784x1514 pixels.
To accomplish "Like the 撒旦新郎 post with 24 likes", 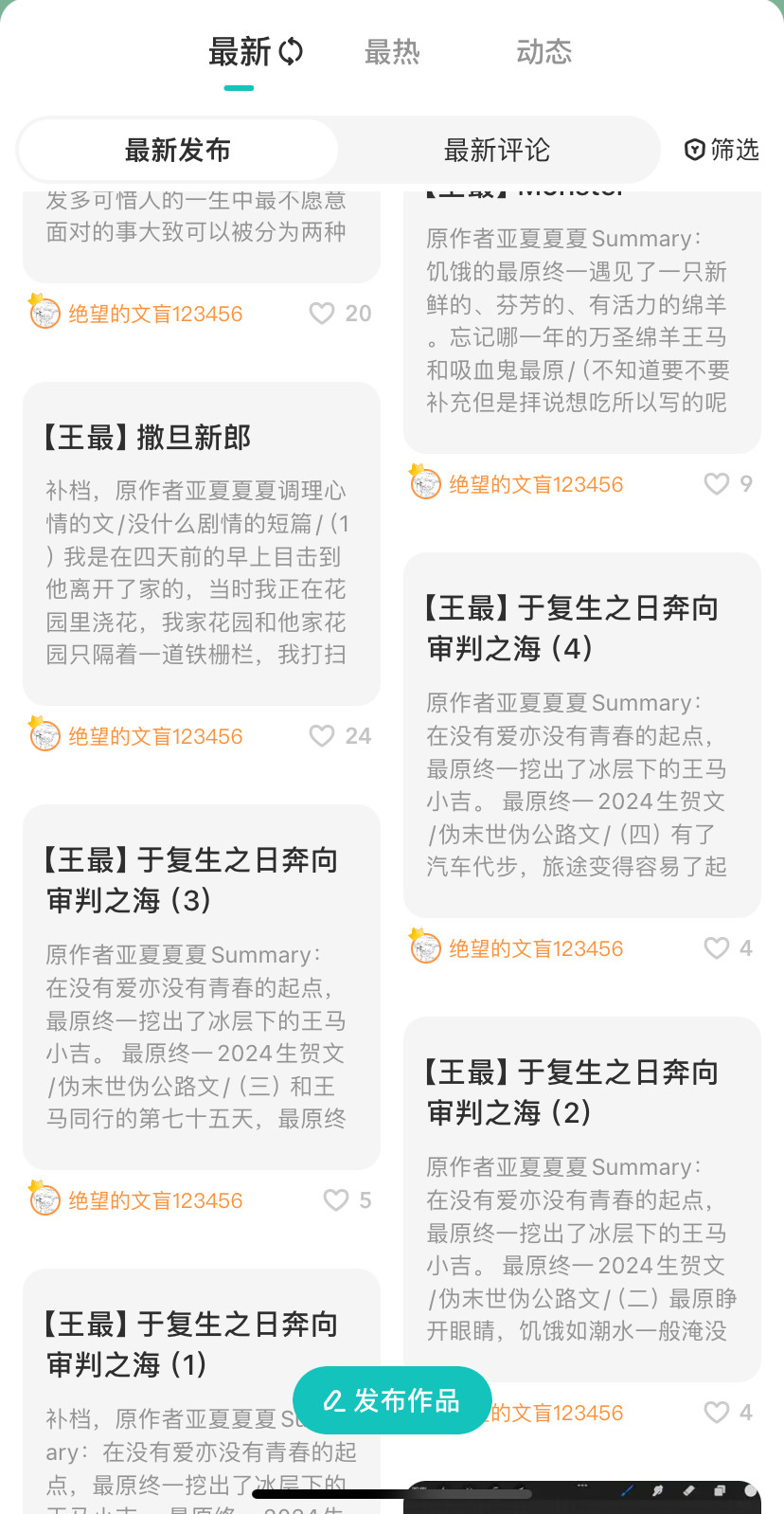I will click(x=323, y=736).
